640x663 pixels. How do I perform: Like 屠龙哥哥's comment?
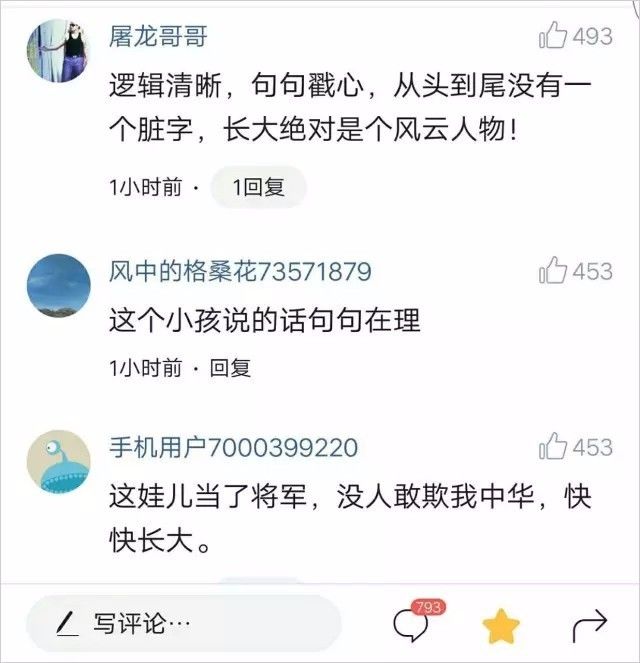553,37
